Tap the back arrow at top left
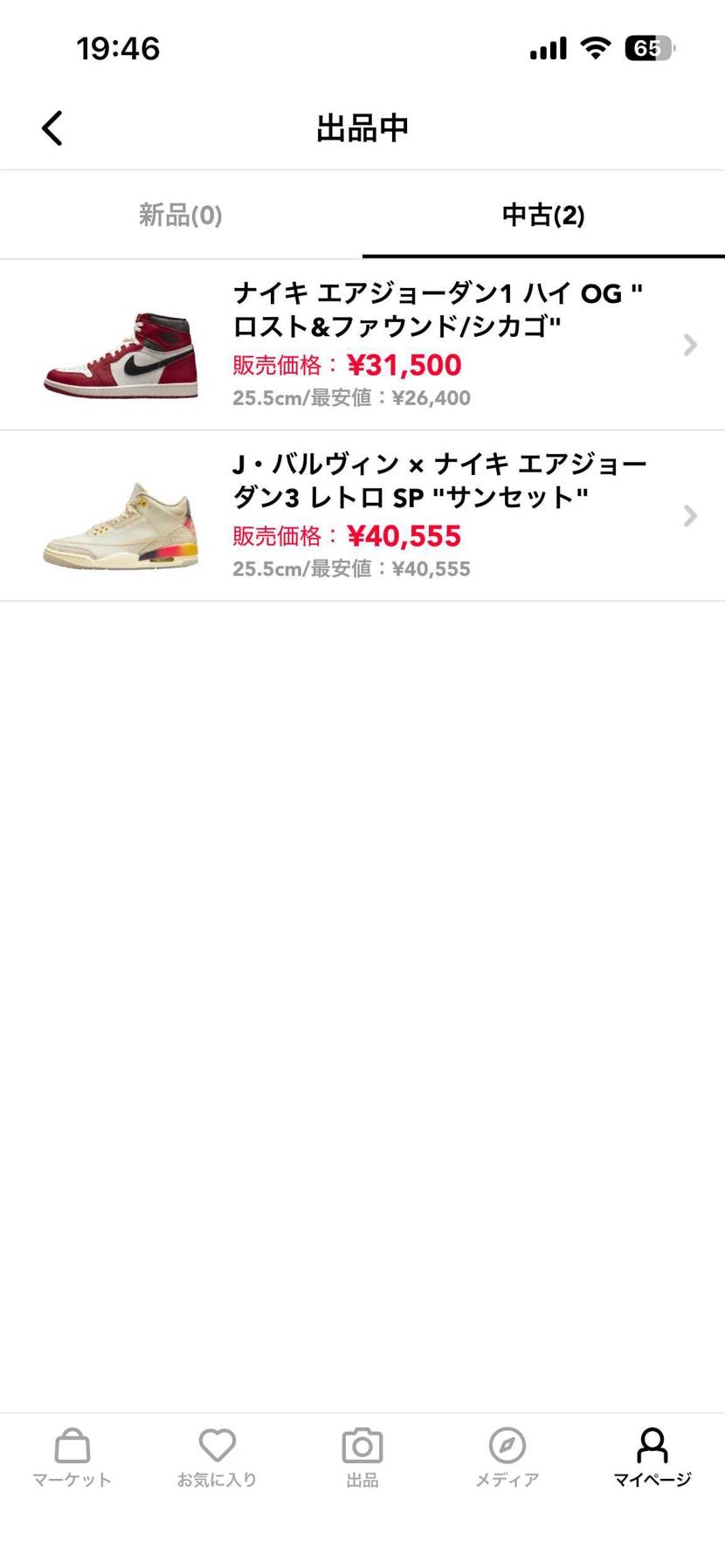 coord(52,127)
